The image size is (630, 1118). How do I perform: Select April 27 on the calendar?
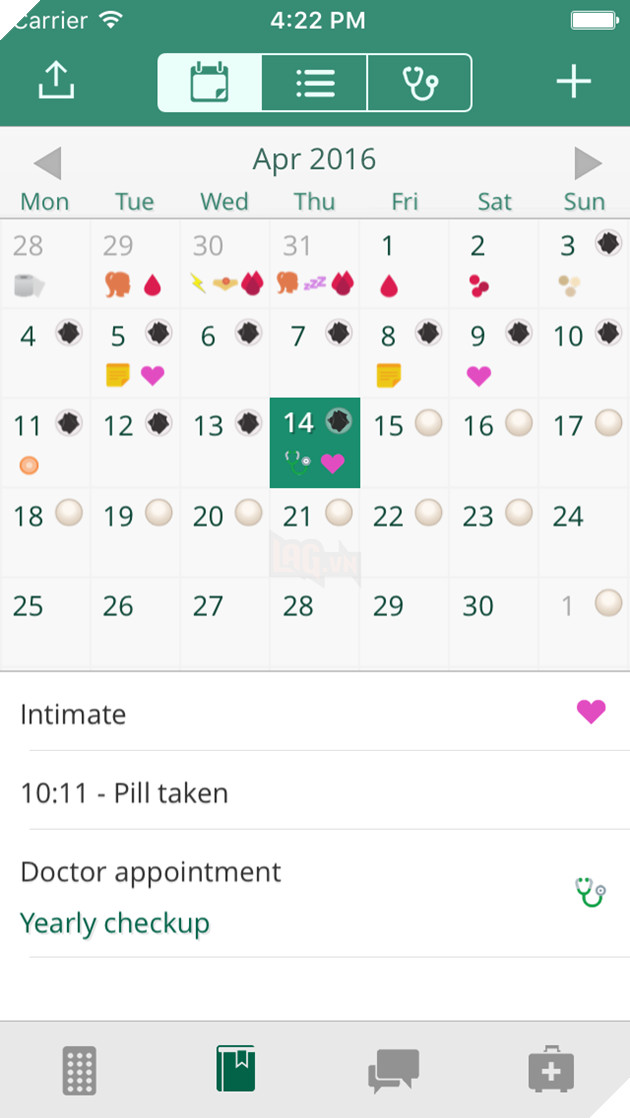pyautogui.click(x=225, y=622)
